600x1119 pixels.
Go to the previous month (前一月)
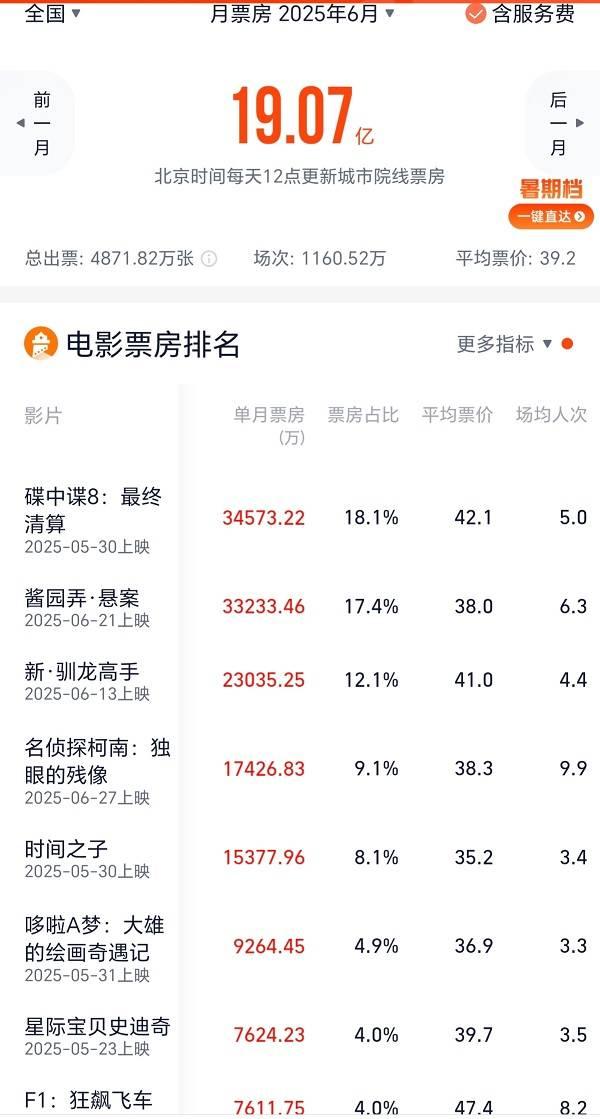(x=37, y=123)
